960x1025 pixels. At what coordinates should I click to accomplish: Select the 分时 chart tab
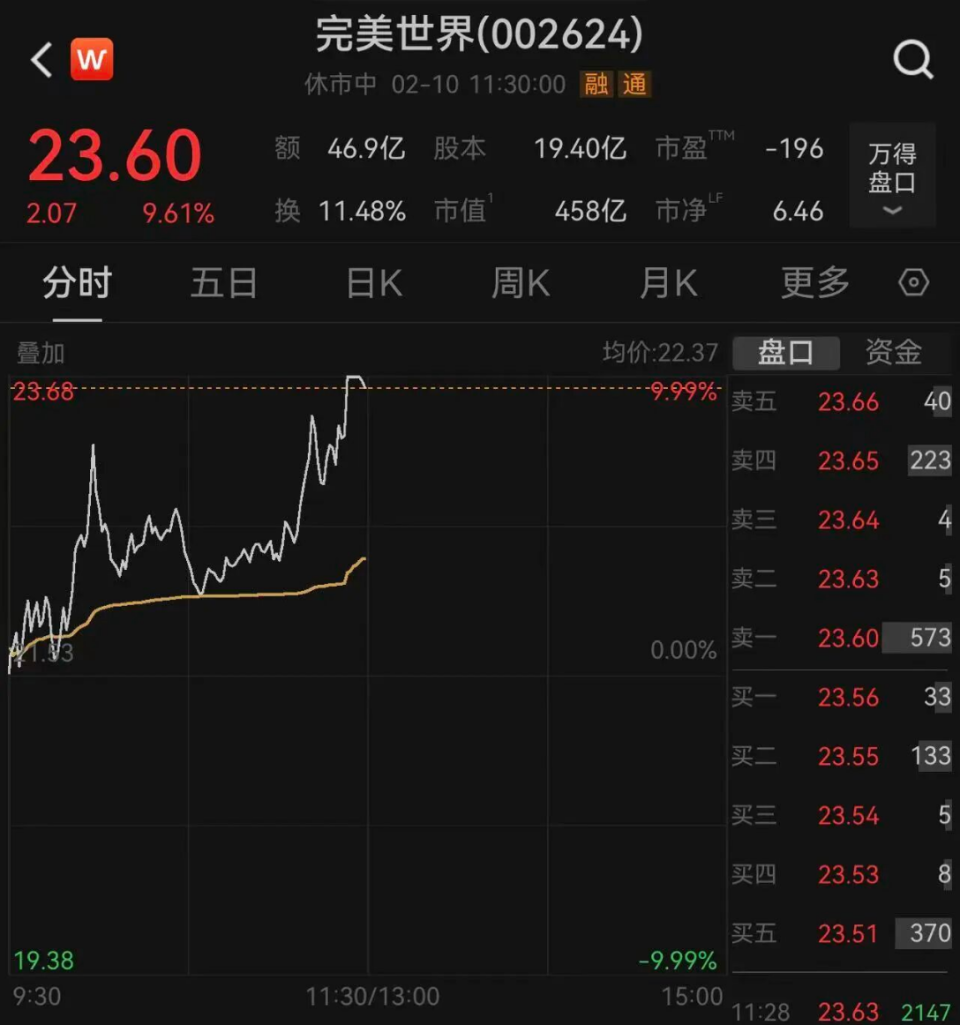tap(76, 283)
